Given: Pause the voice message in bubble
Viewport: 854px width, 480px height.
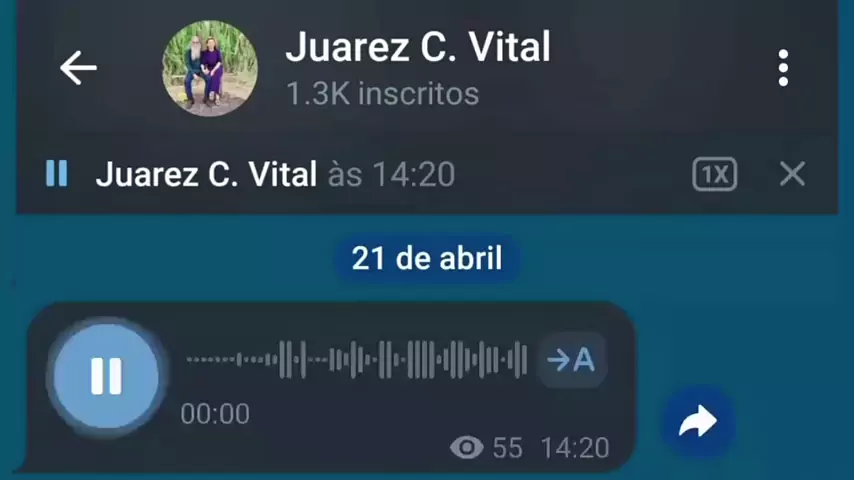Looking at the screenshot, I should coord(106,376).
